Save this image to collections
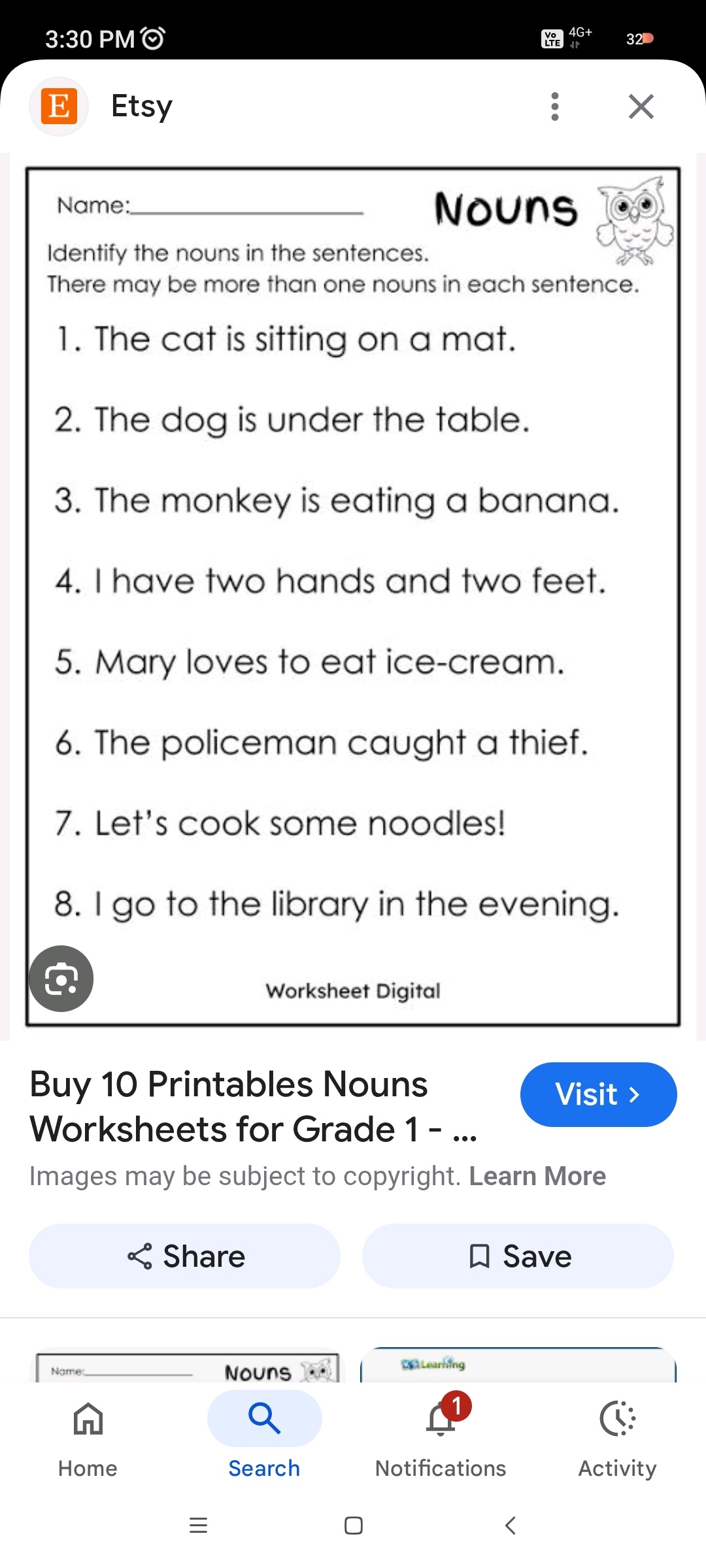This screenshot has height=1568, width=706. pyautogui.click(x=518, y=1256)
